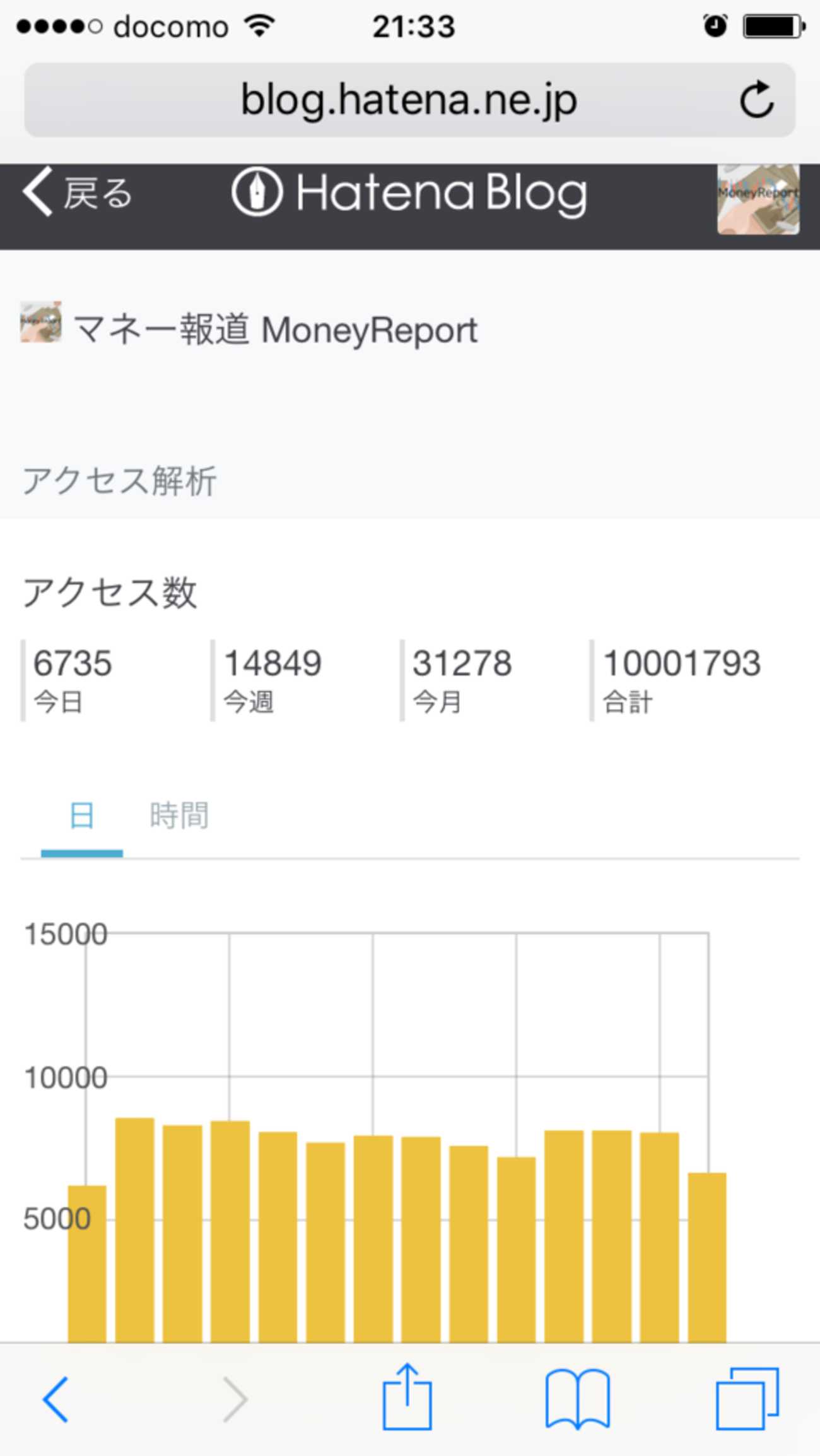Select the 日 tab
820x1456 pixels.
[x=82, y=815]
